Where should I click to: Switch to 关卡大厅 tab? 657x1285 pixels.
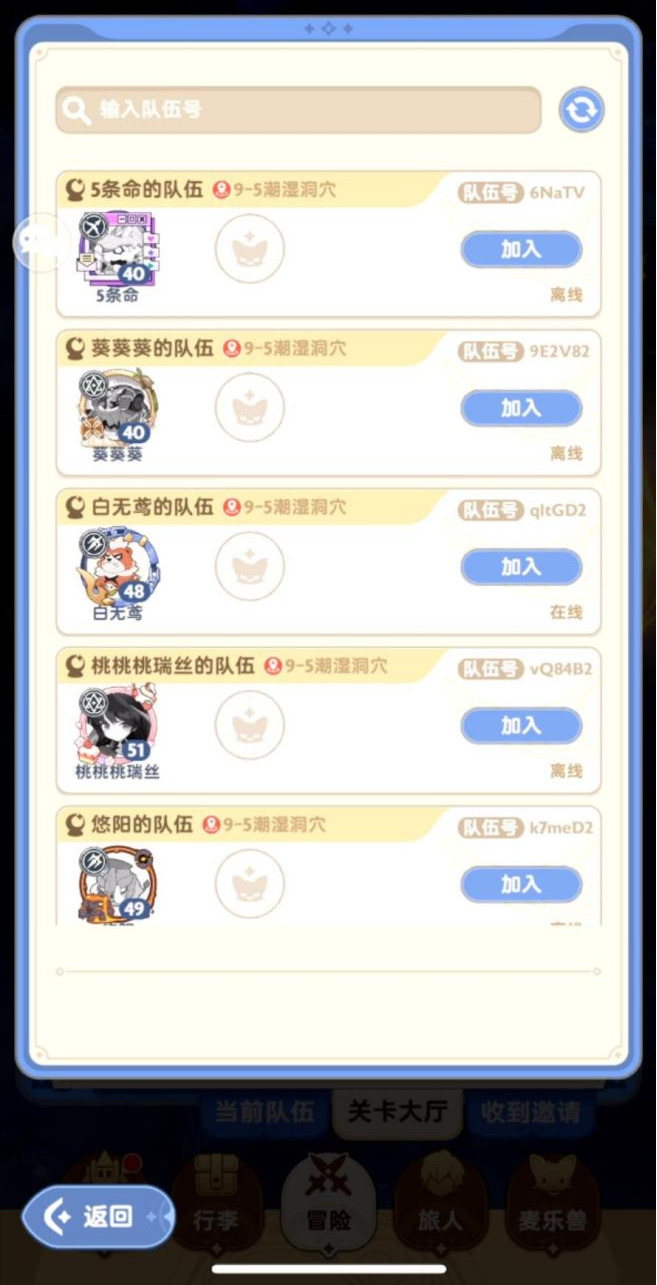(x=396, y=1111)
